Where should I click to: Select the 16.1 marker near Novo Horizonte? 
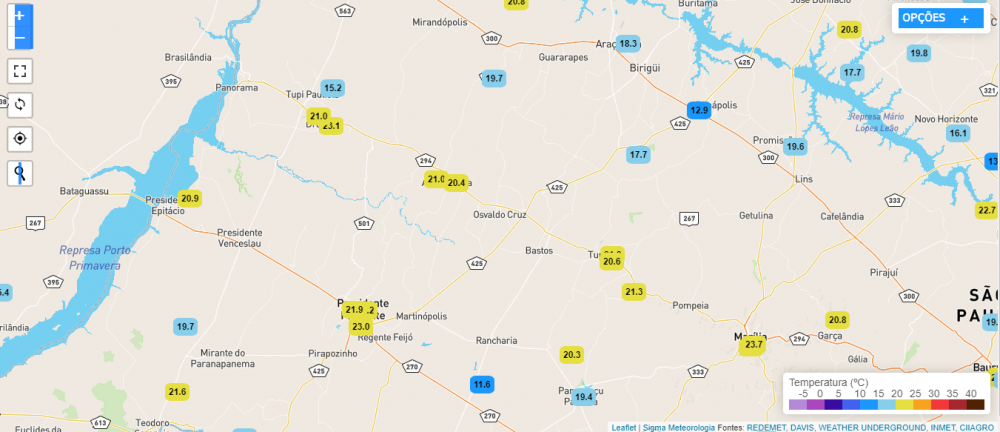(x=958, y=133)
